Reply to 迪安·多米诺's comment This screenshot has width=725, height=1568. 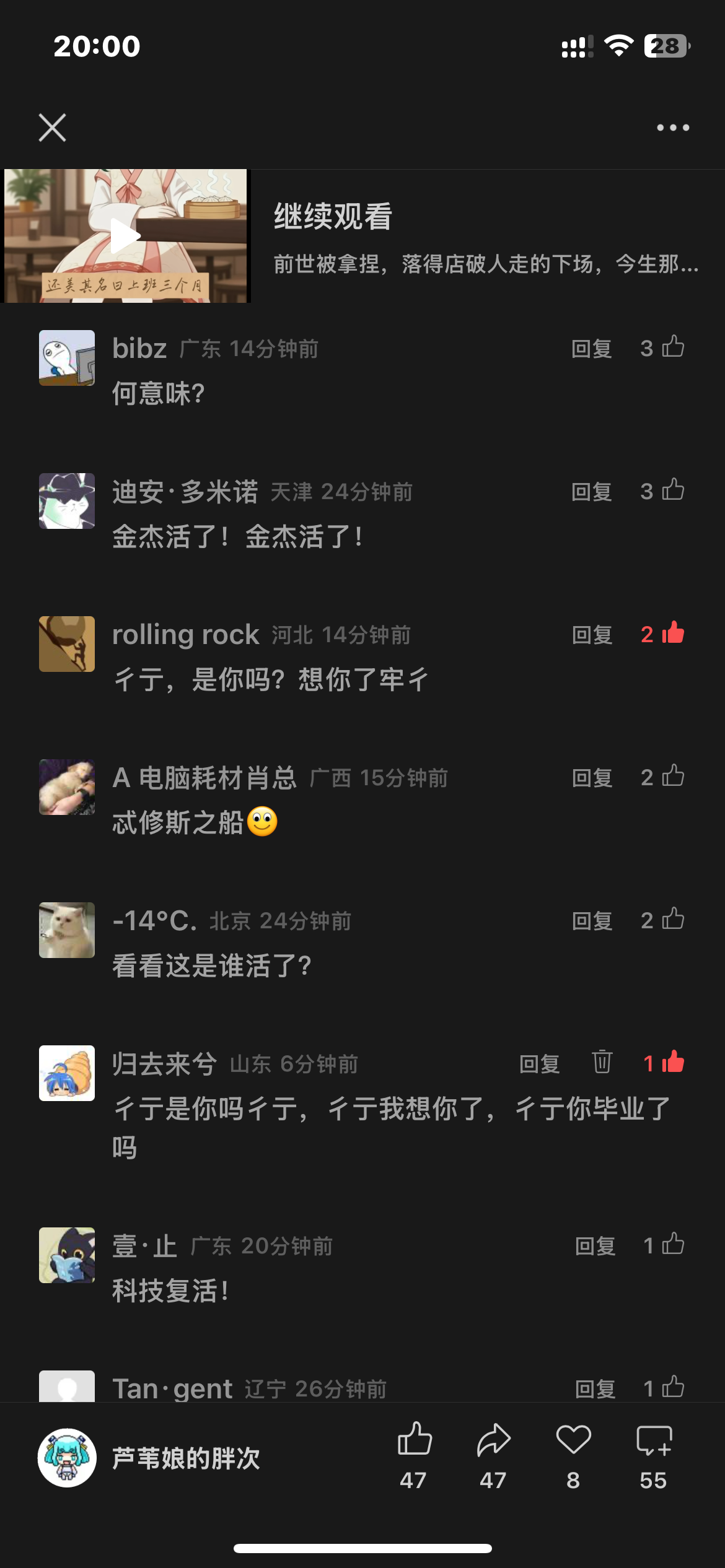pyautogui.click(x=591, y=492)
